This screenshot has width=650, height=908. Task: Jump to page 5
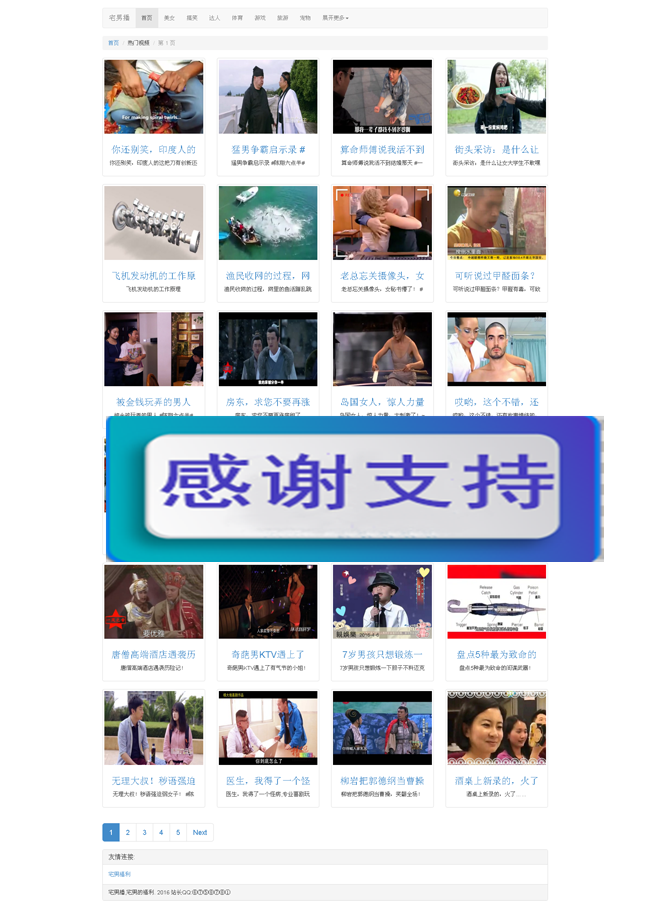coord(178,832)
